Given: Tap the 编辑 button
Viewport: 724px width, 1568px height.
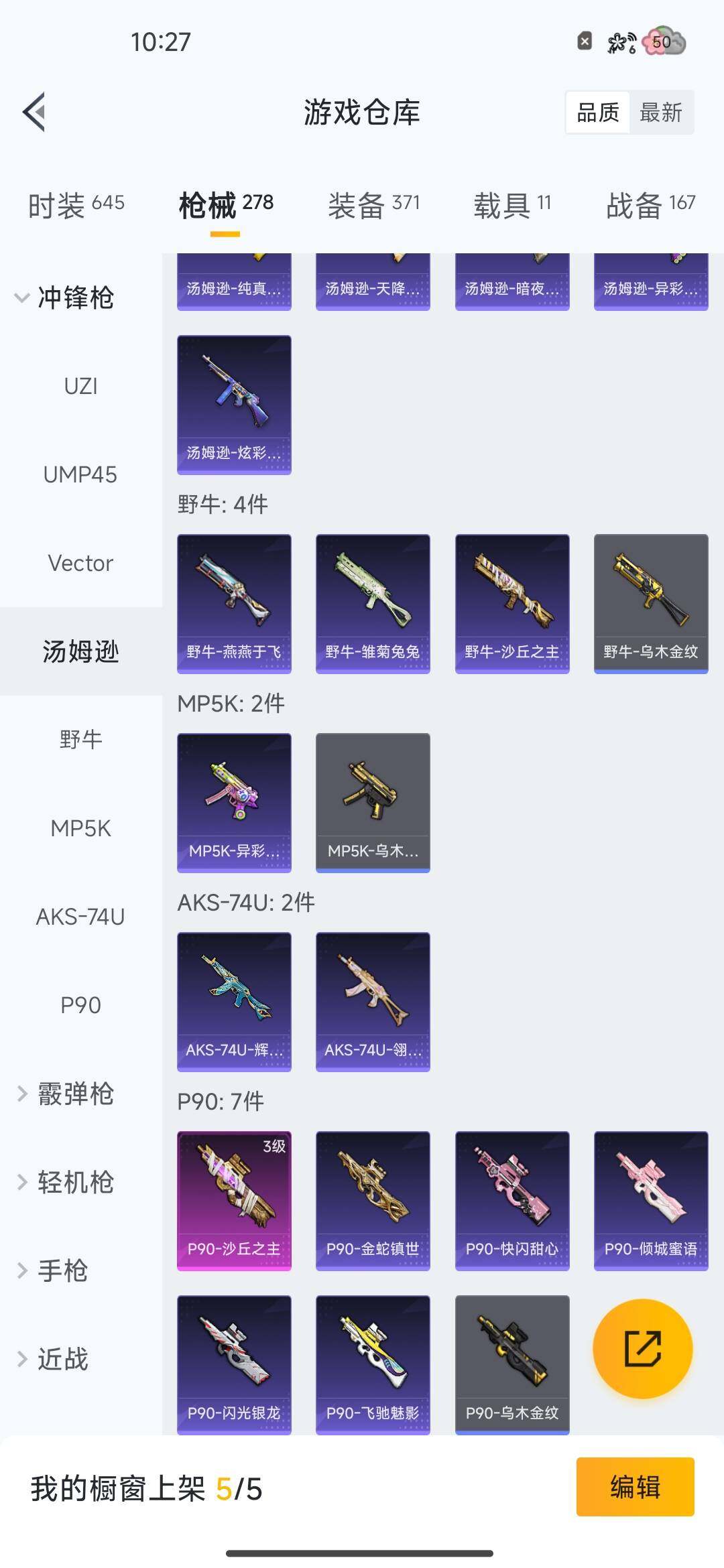Looking at the screenshot, I should click(635, 1486).
